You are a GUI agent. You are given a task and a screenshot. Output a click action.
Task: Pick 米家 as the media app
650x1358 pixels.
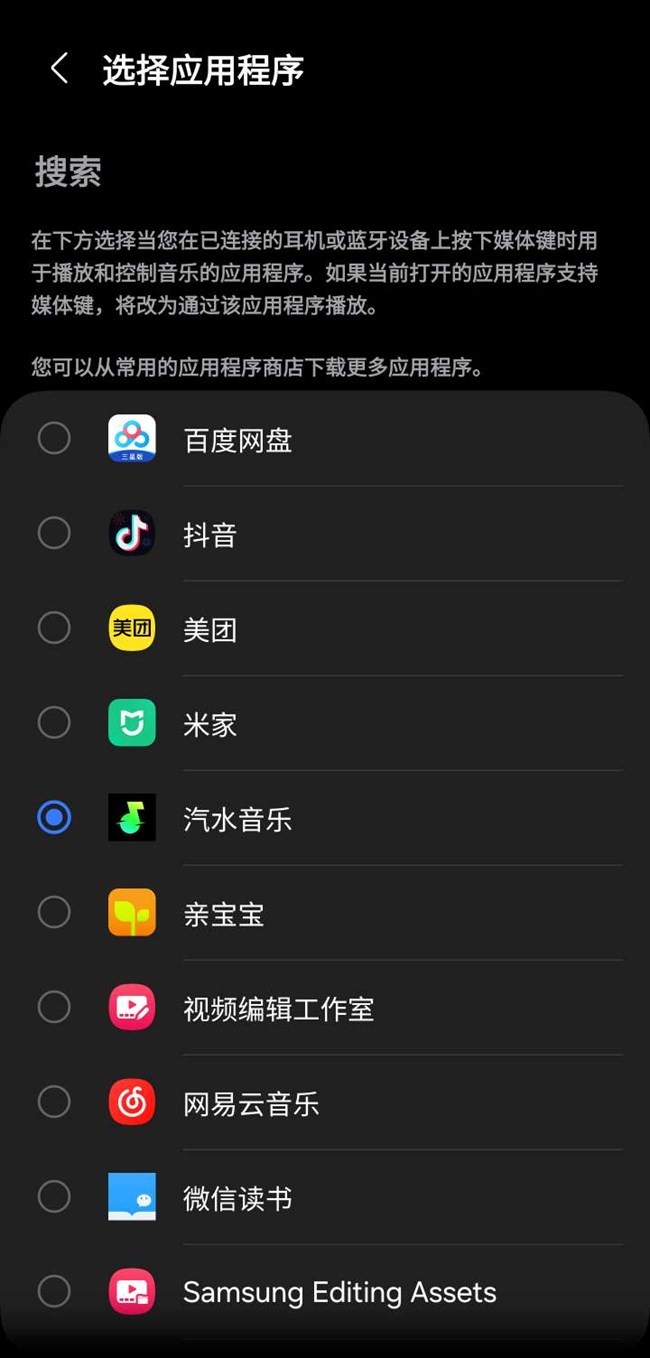point(54,723)
